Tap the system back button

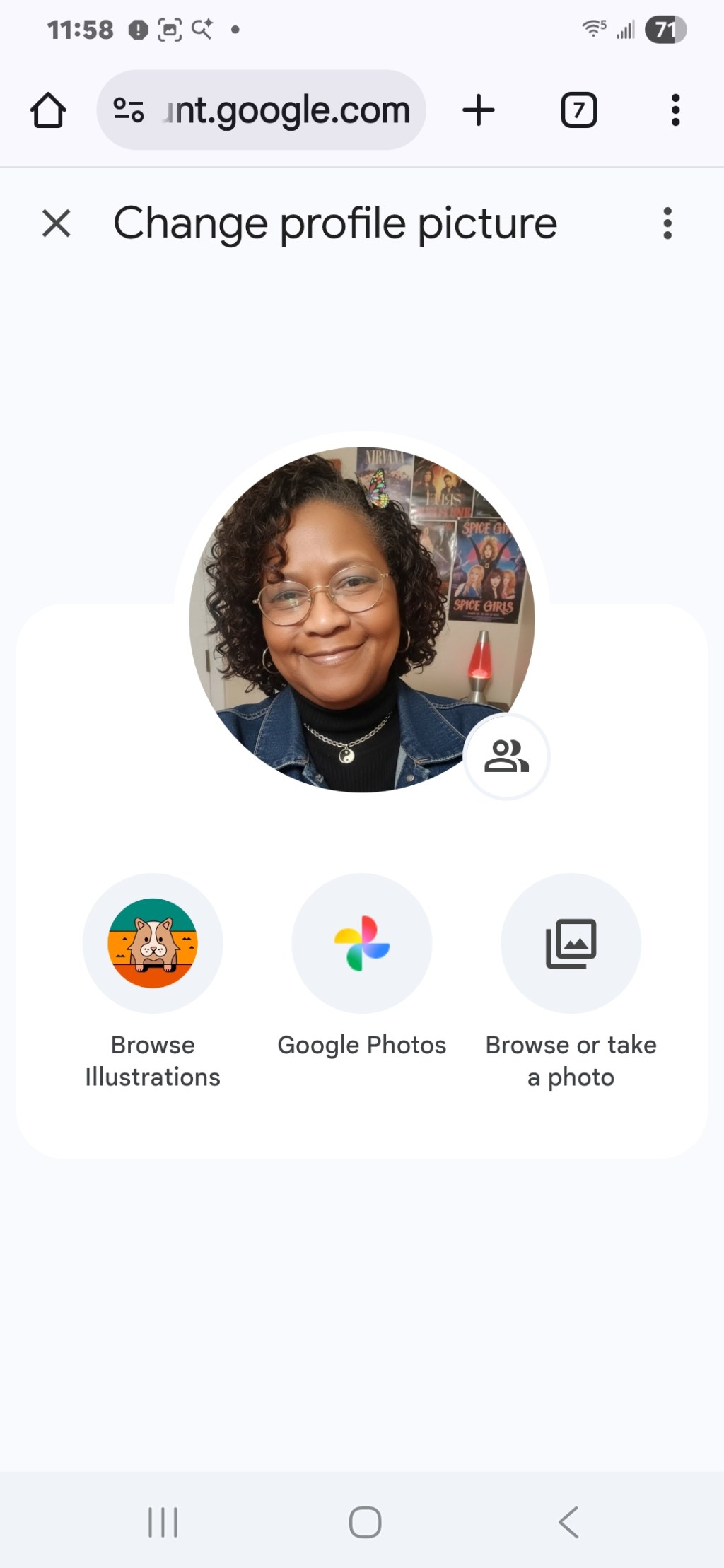click(x=568, y=1522)
